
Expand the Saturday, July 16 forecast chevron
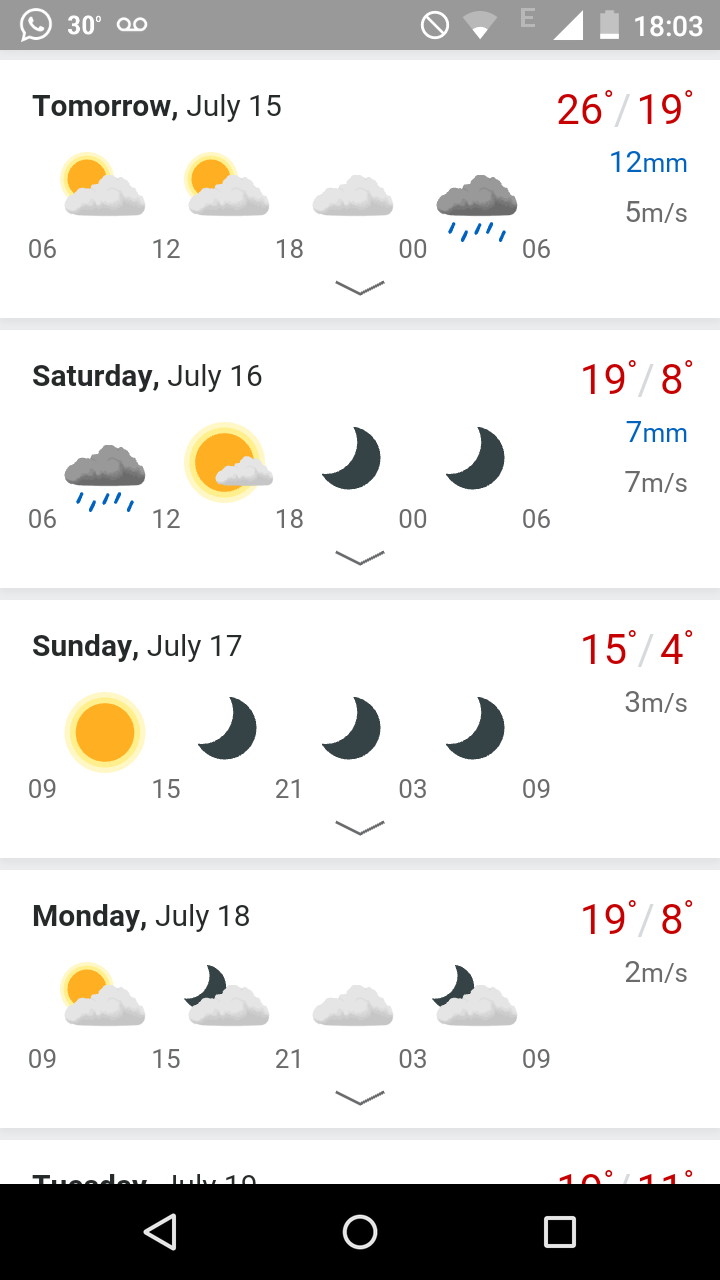click(x=360, y=558)
